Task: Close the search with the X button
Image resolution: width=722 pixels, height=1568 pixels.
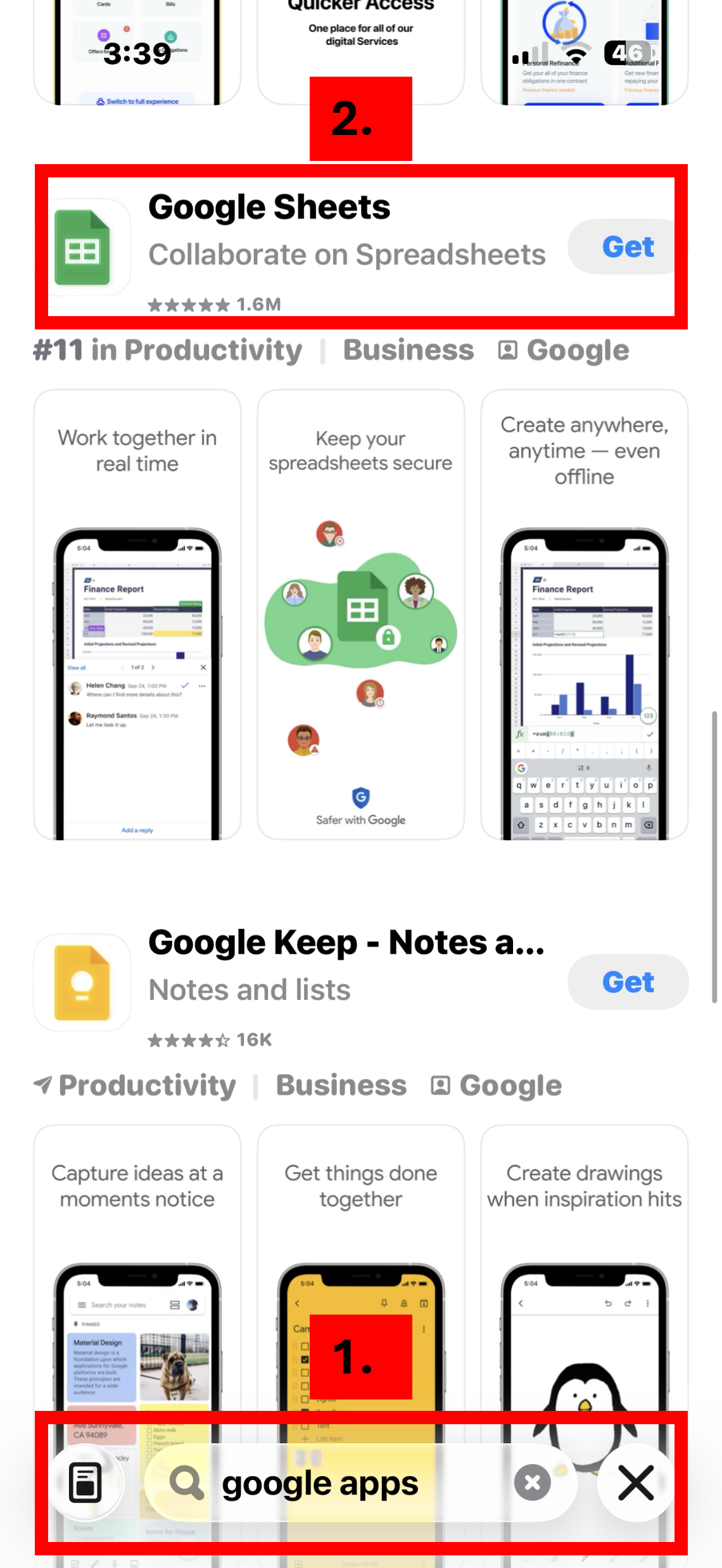Action: click(x=636, y=1482)
